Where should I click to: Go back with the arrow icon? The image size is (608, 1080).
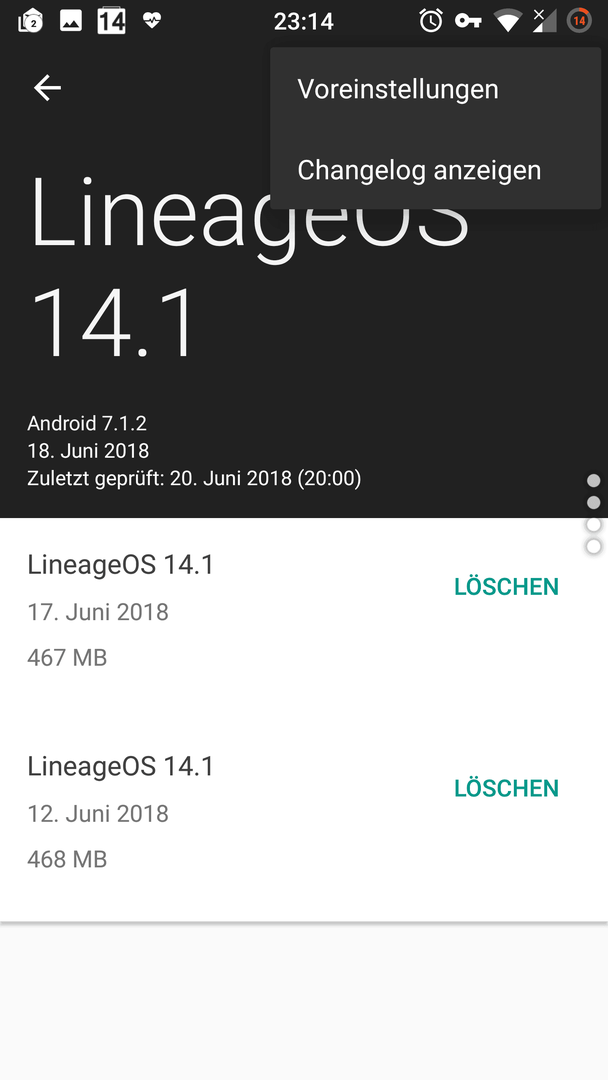(x=47, y=88)
